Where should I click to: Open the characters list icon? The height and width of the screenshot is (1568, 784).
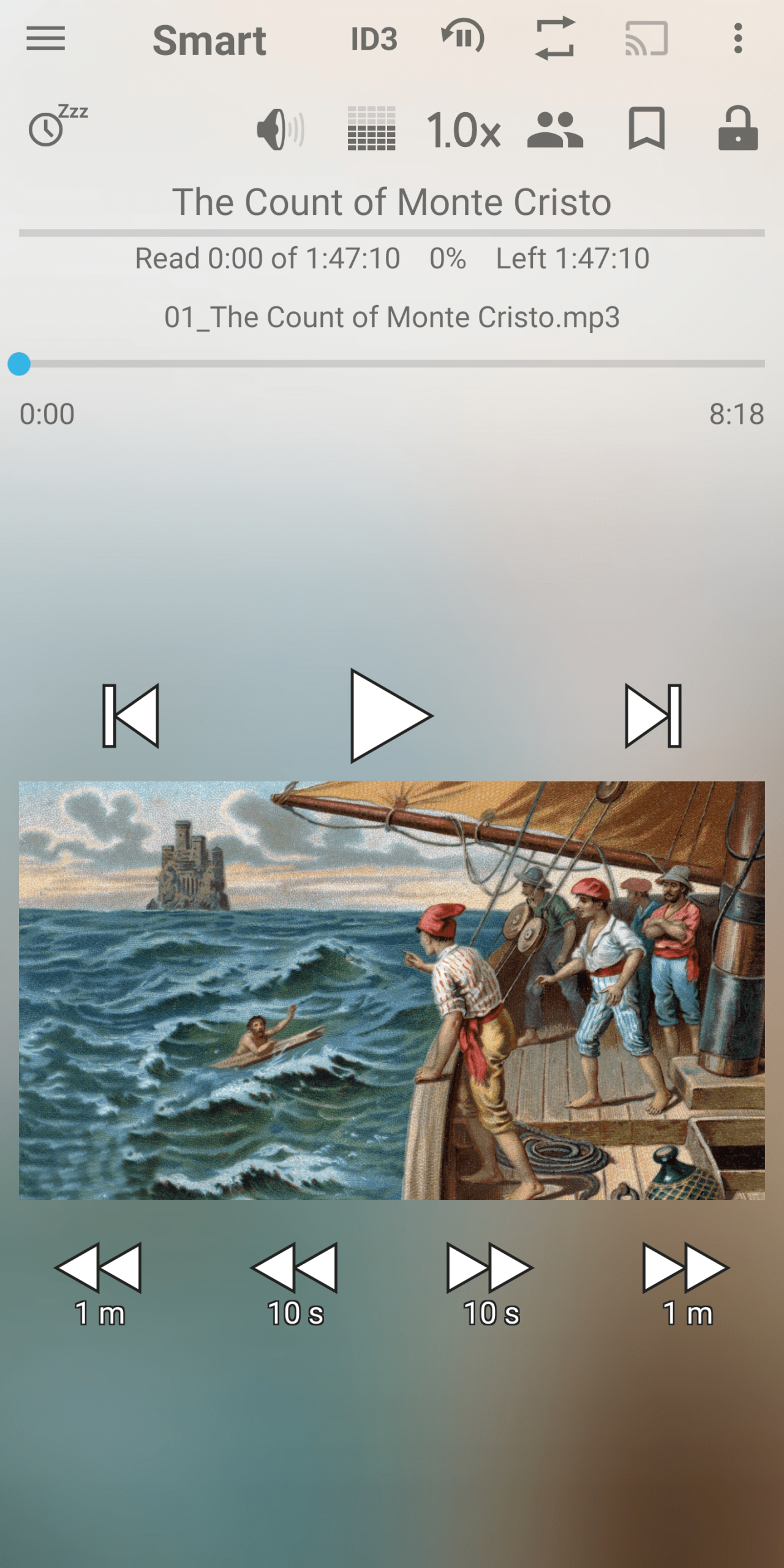555,130
